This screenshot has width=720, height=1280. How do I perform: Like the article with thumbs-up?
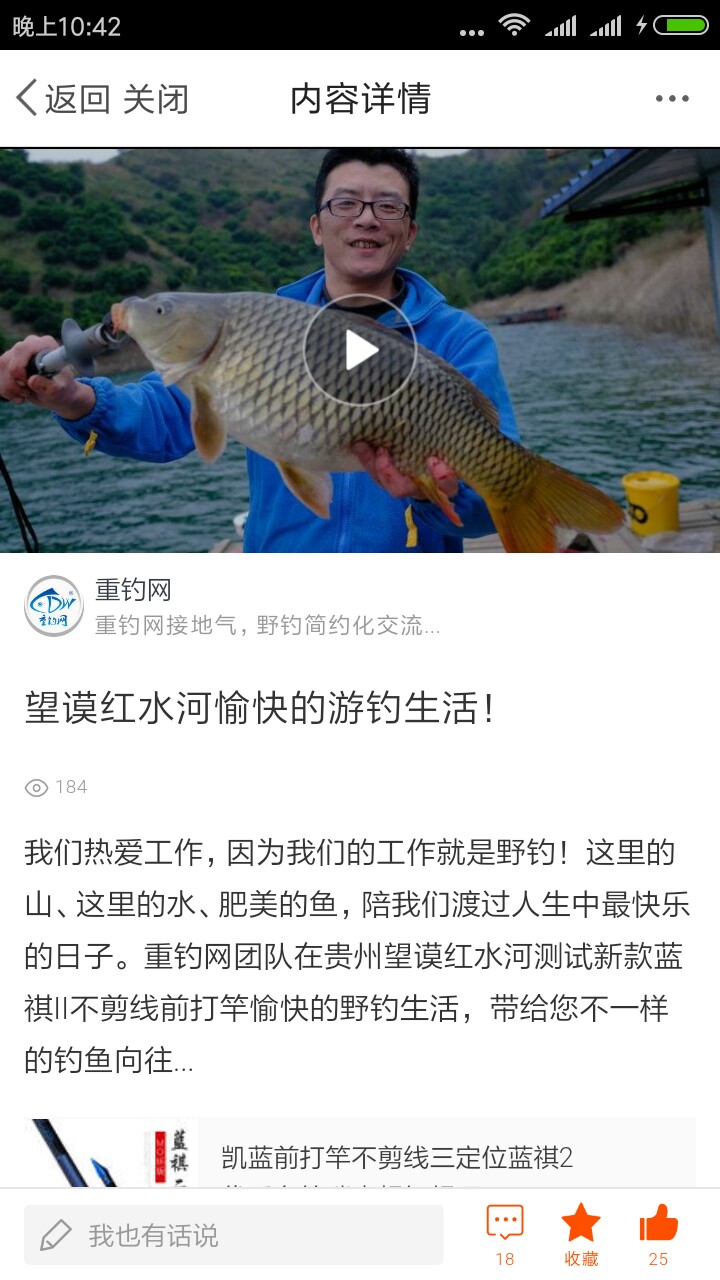658,1235
